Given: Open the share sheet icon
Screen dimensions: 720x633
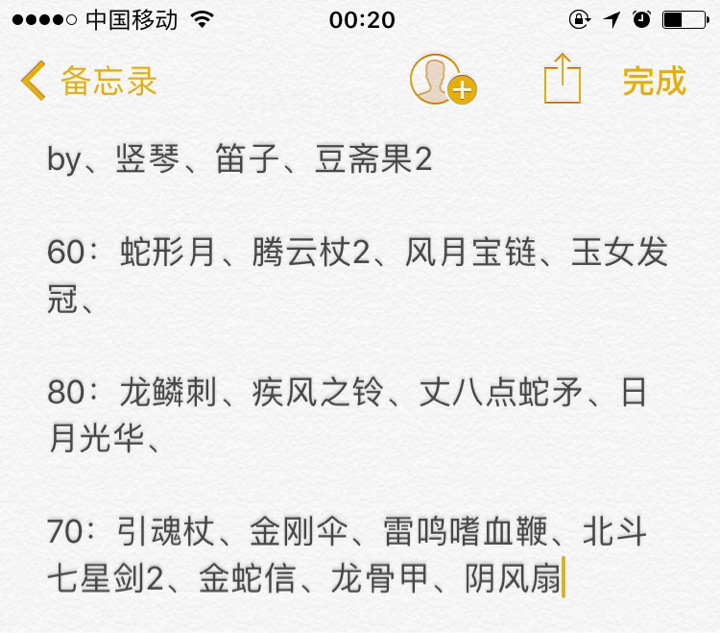Looking at the screenshot, I should [x=562, y=79].
